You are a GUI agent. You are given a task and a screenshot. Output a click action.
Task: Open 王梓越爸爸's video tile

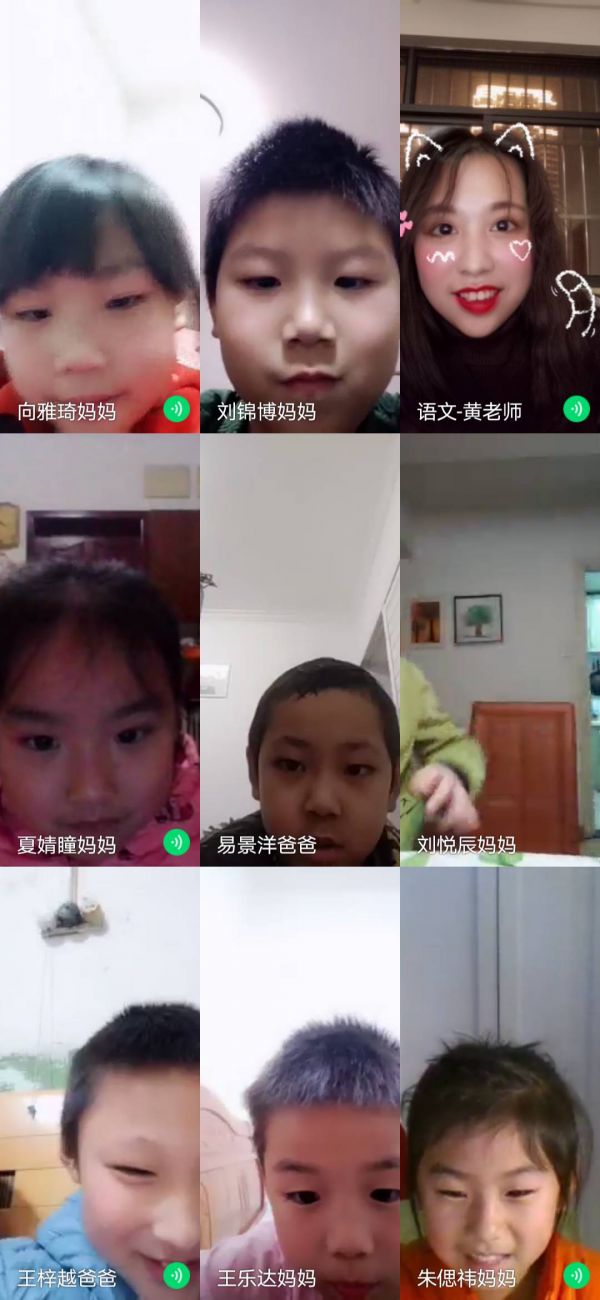coord(100,1083)
